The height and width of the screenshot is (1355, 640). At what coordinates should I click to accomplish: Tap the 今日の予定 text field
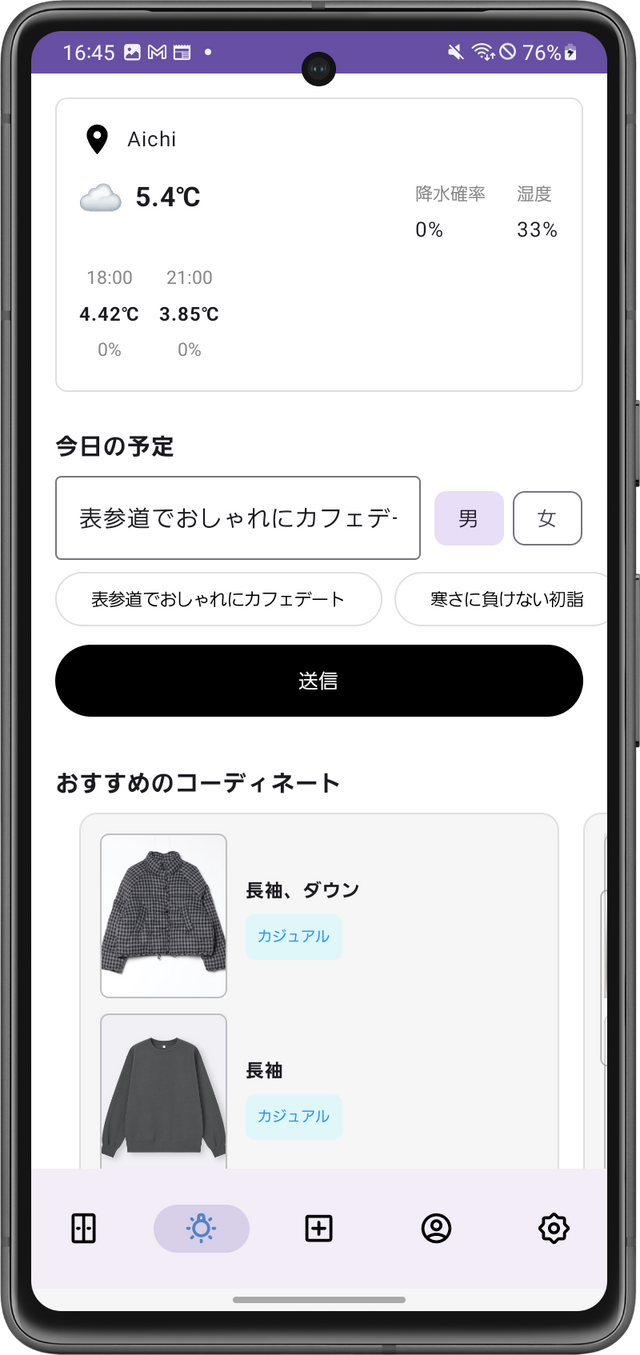point(238,518)
